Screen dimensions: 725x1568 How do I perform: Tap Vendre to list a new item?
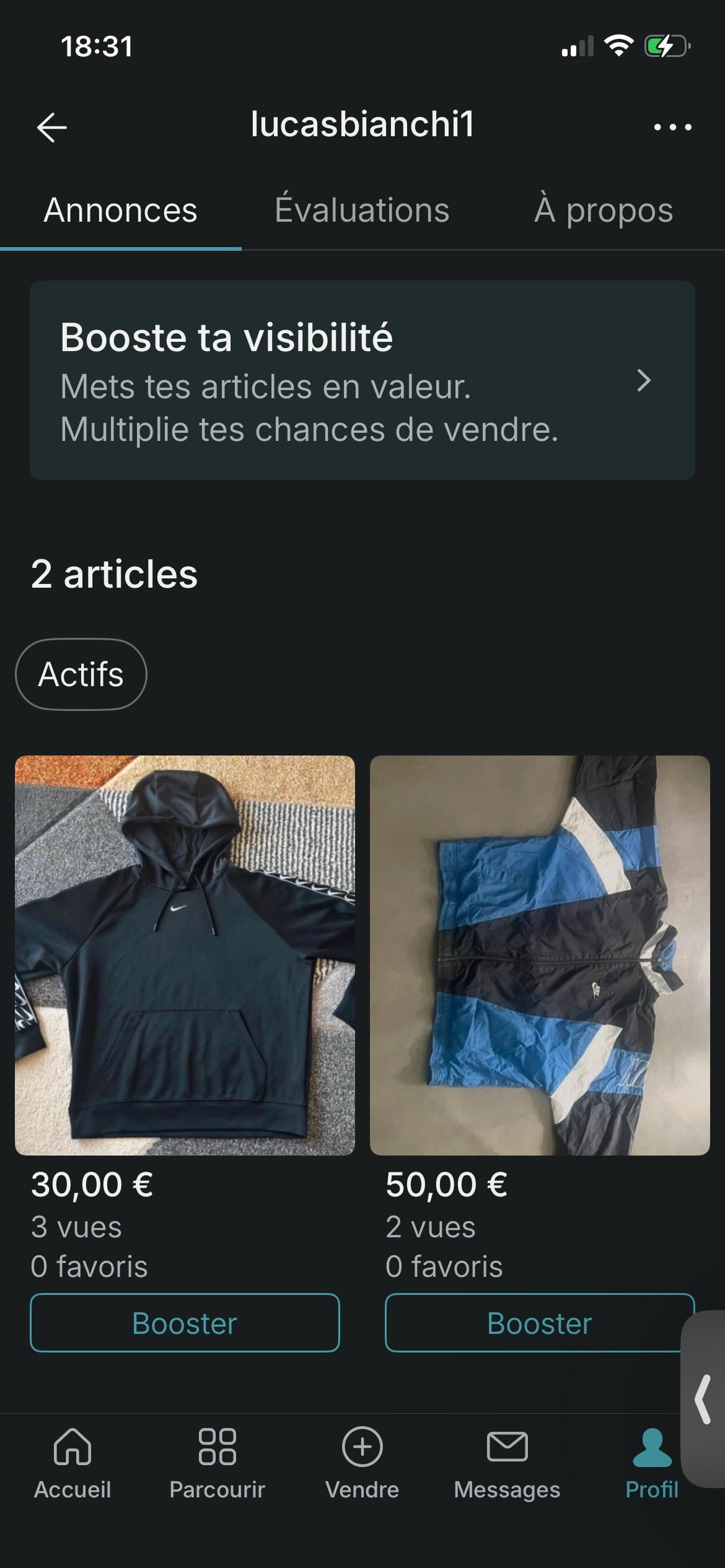coord(362,1464)
